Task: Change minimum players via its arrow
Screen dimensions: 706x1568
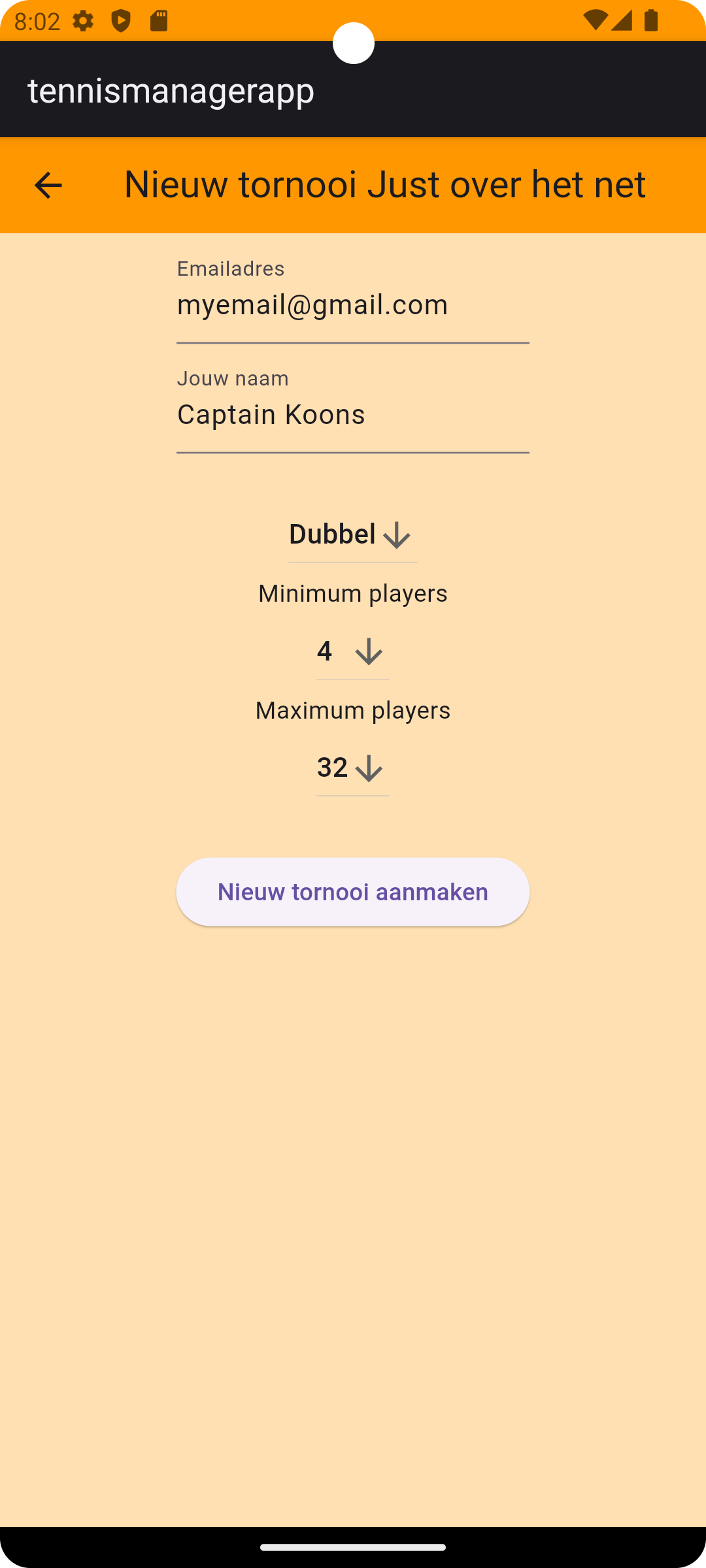Action: (368, 651)
